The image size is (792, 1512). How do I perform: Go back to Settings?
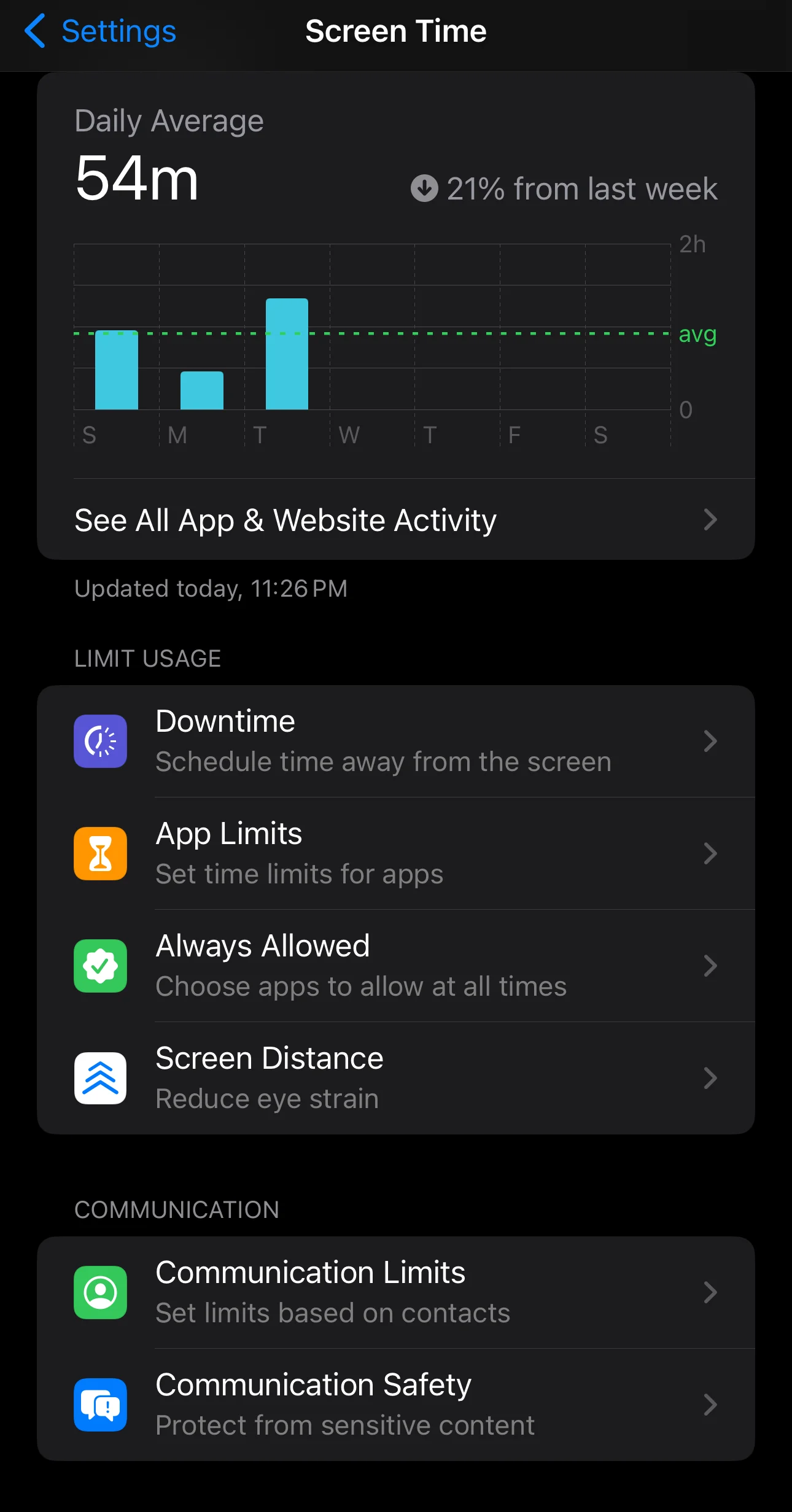tap(100, 31)
